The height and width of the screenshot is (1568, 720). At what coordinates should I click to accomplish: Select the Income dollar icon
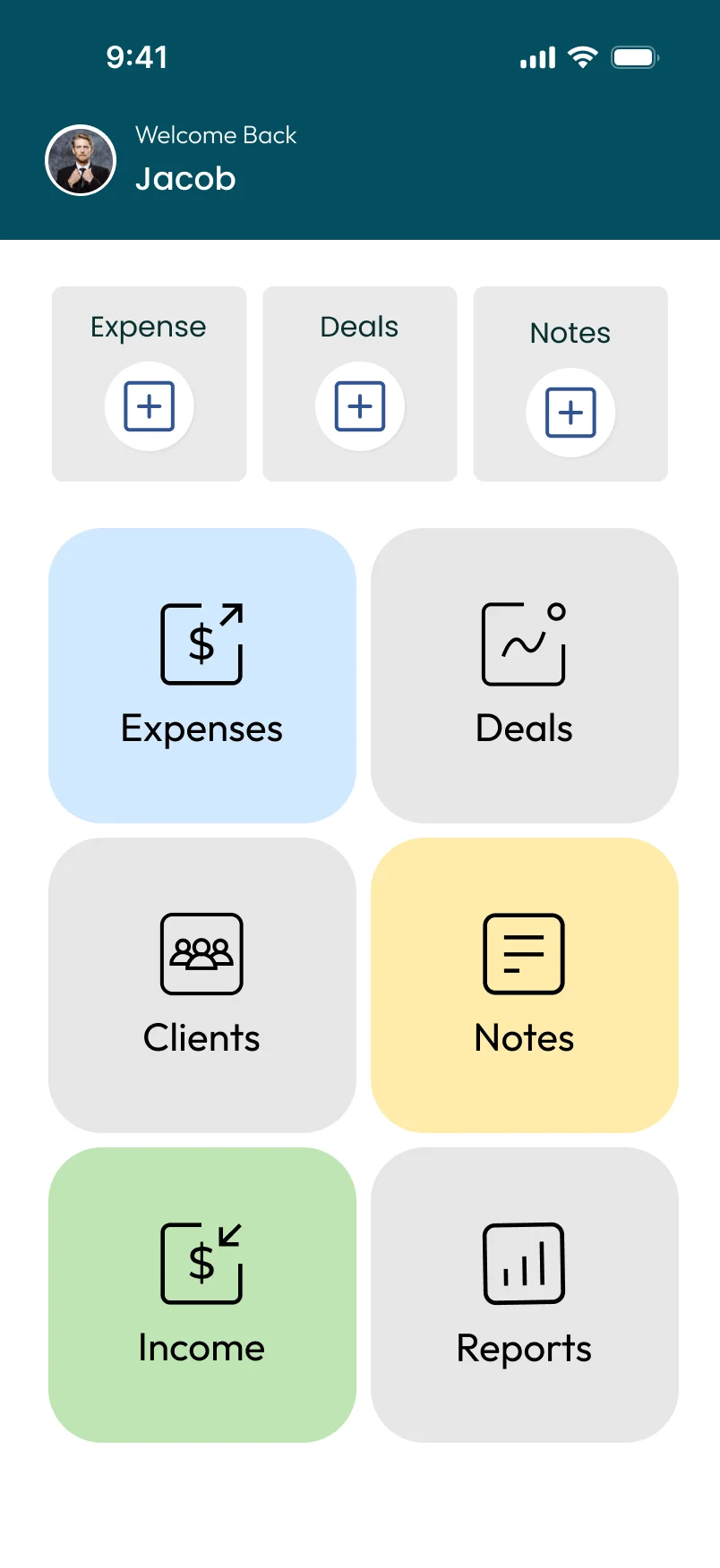pos(201,1262)
